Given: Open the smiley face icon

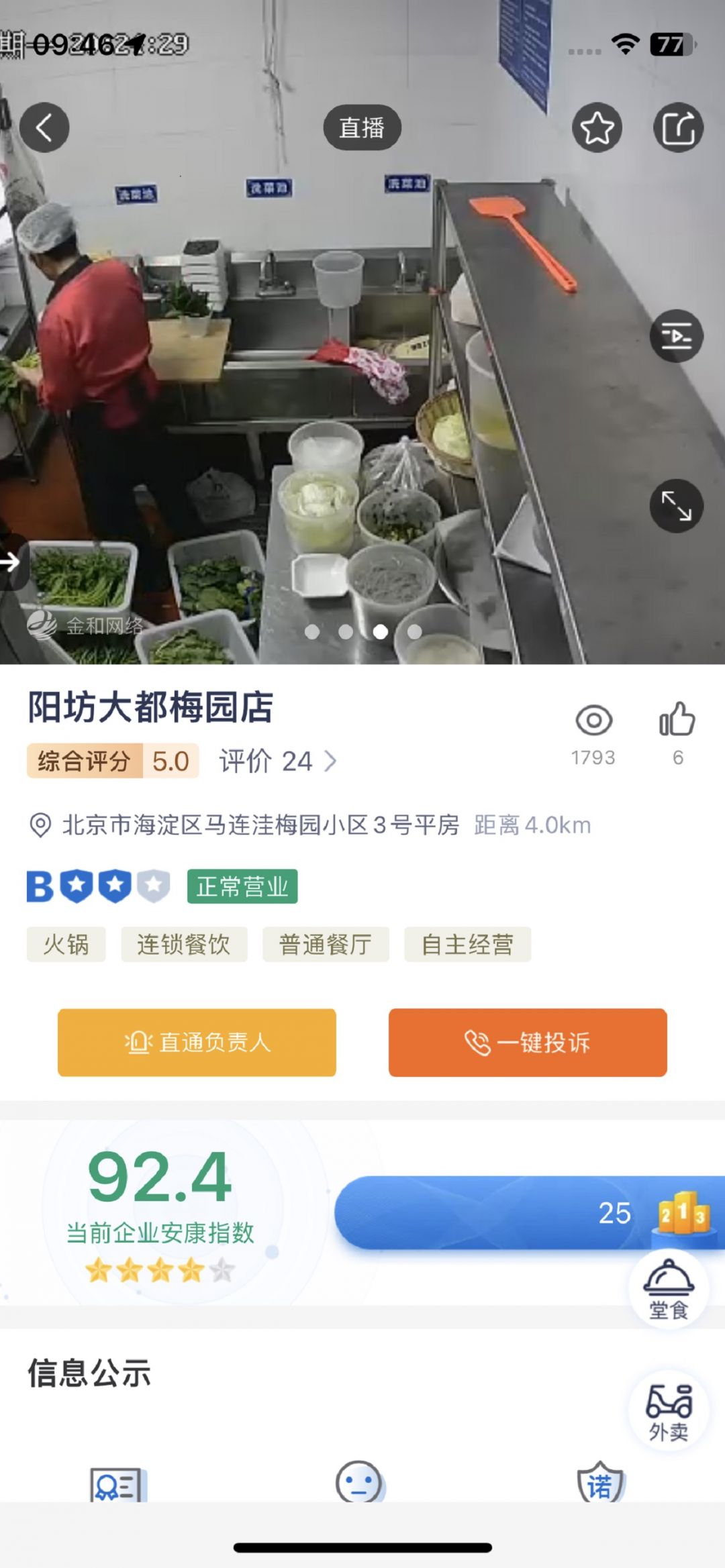Looking at the screenshot, I should pyautogui.click(x=359, y=1483).
